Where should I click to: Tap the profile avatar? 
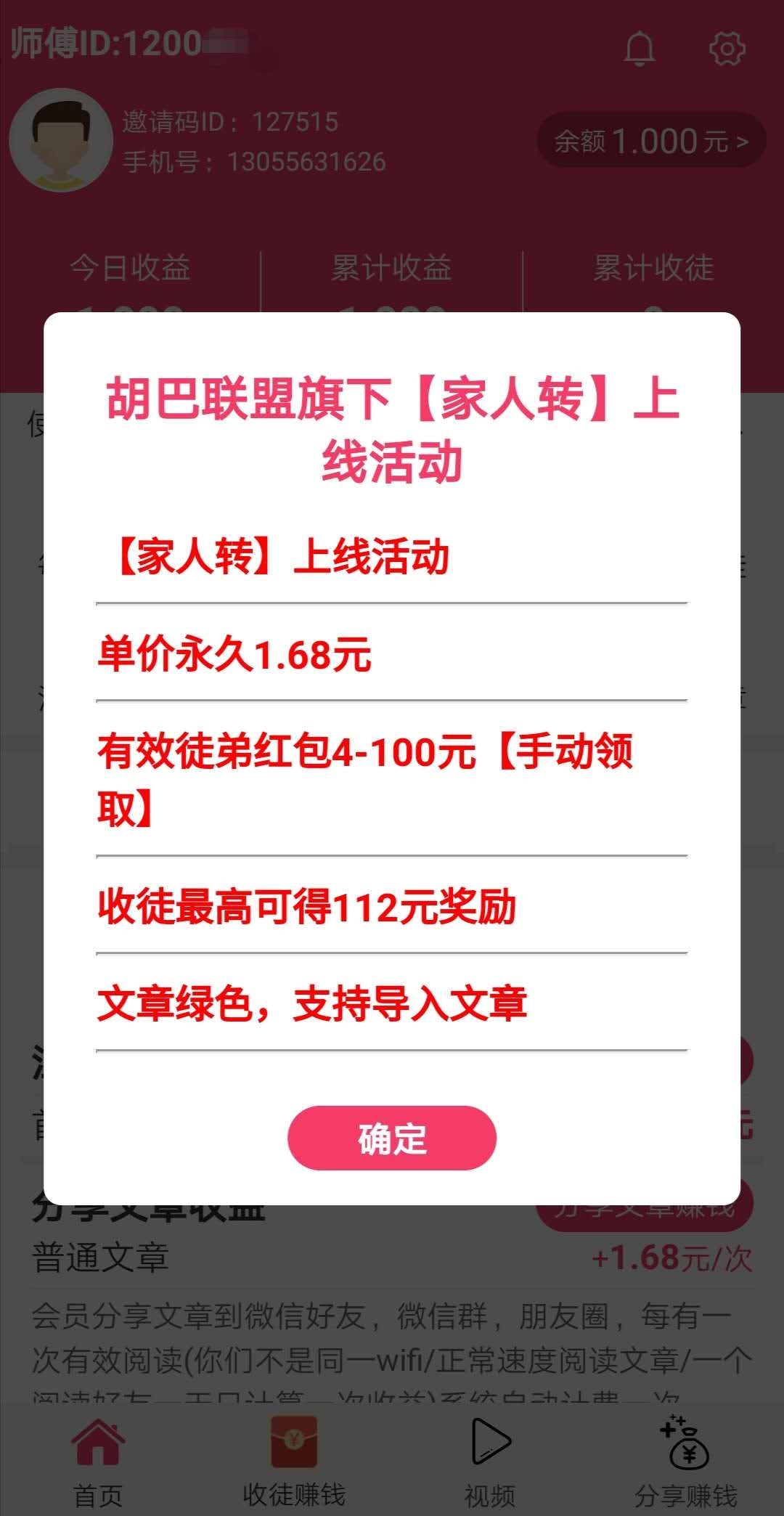click(x=61, y=140)
